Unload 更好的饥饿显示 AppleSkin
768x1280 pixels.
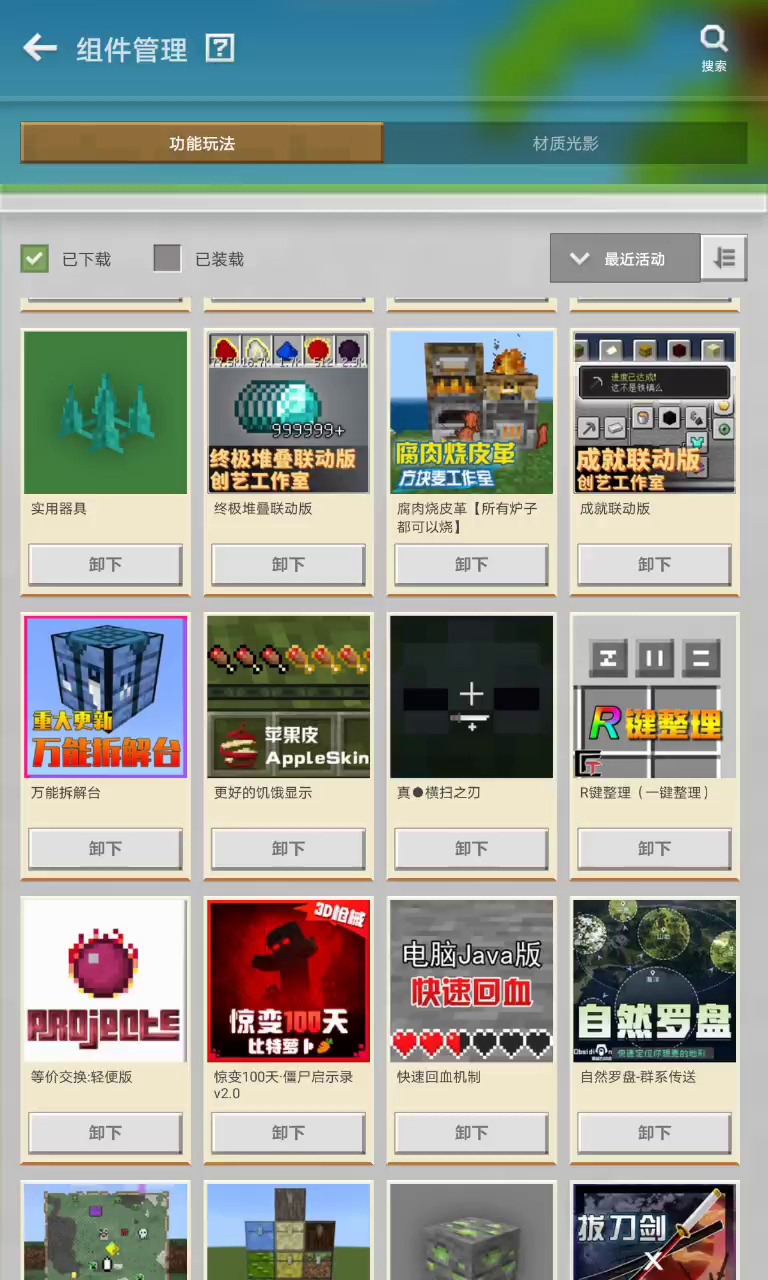[288, 849]
